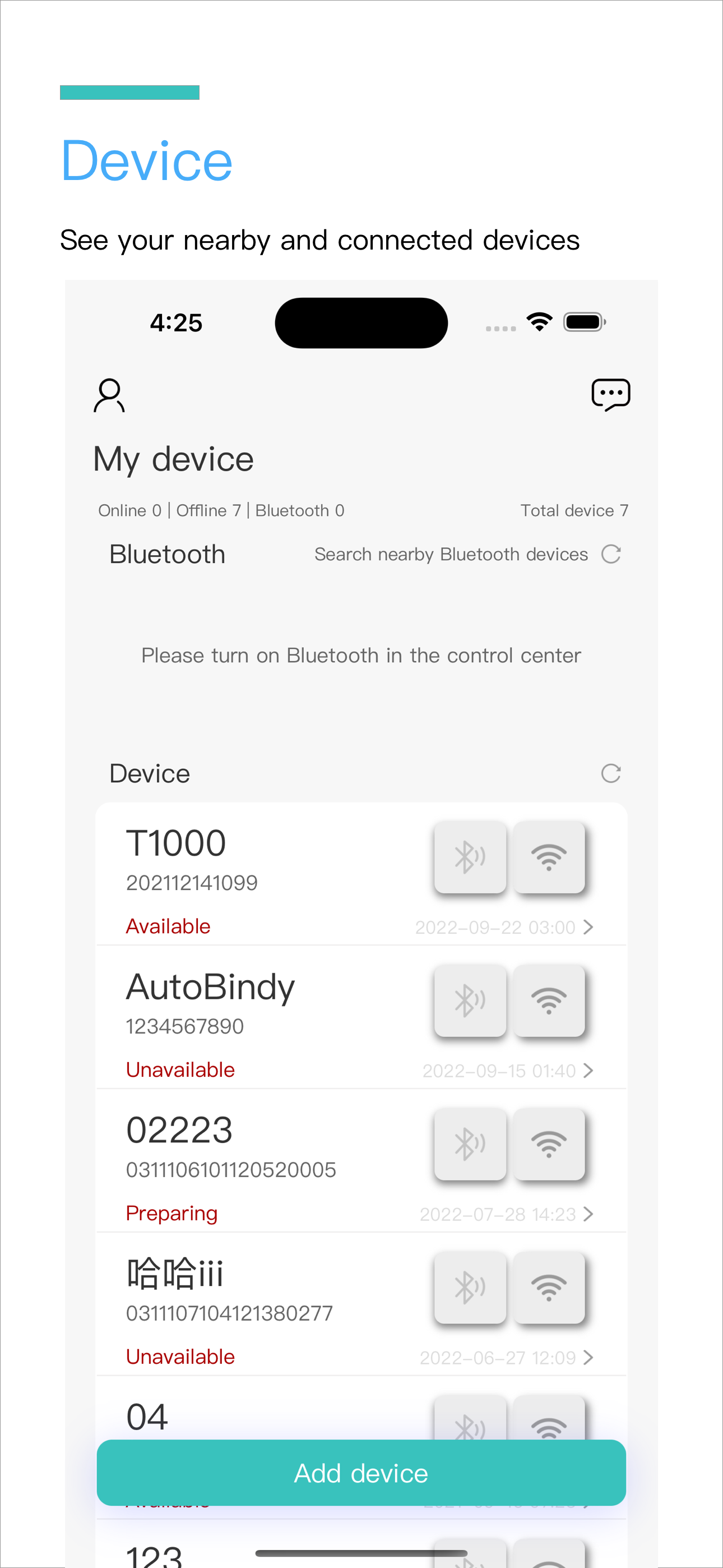The image size is (723, 1568).
Task: Select the My device heading
Action: coord(173,458)
